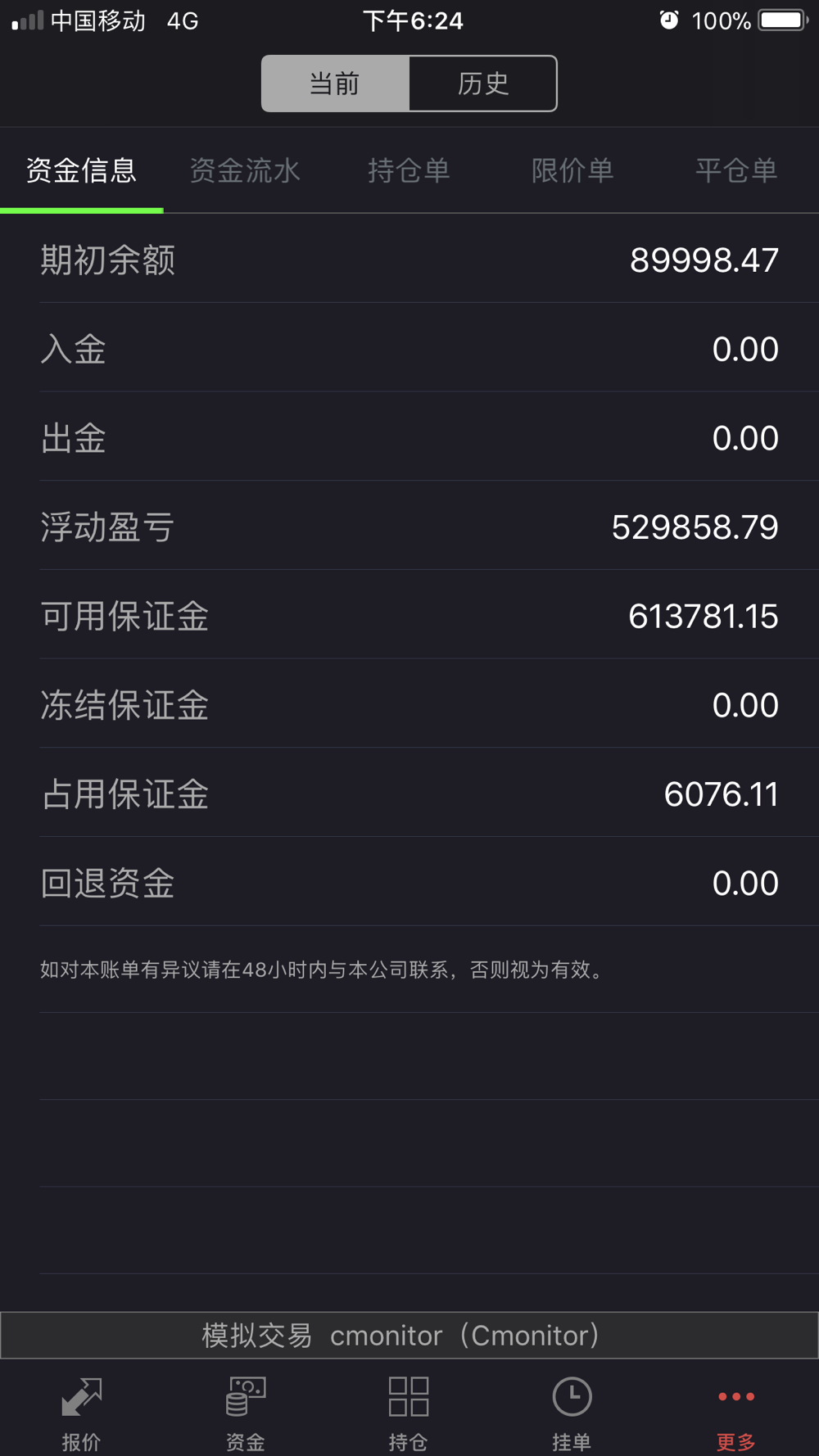Image resolution: width=819 pixels, height=1456 pixels.
Task: View the 限价单 tab
Action: tap(572, 170)
